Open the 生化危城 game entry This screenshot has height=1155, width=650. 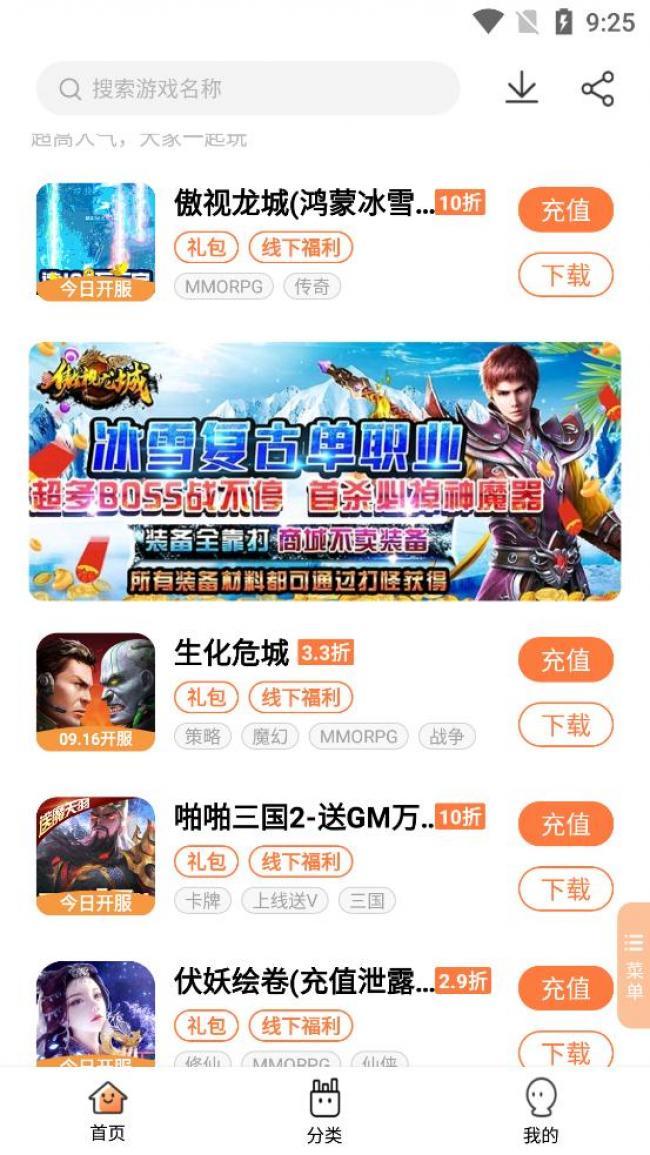point(231,653)
